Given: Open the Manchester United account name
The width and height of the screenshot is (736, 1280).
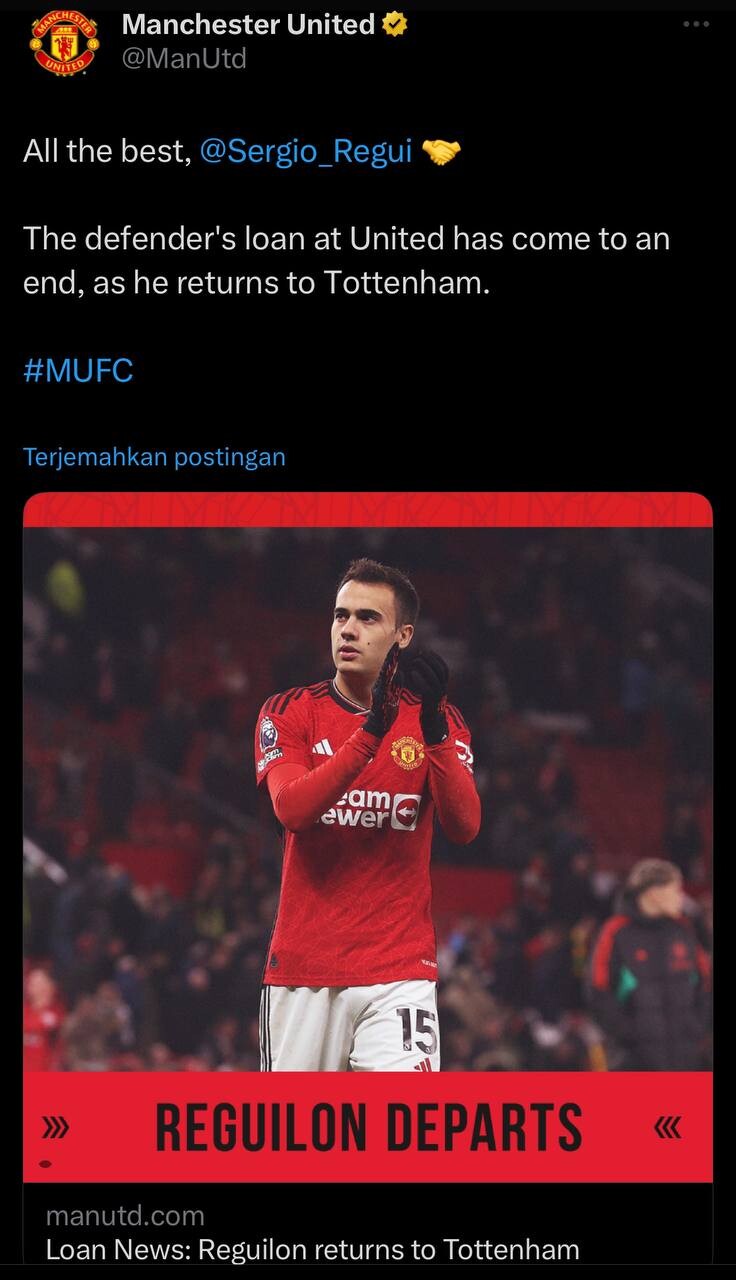Looking at the screenshot, I should tap(248, 24).
